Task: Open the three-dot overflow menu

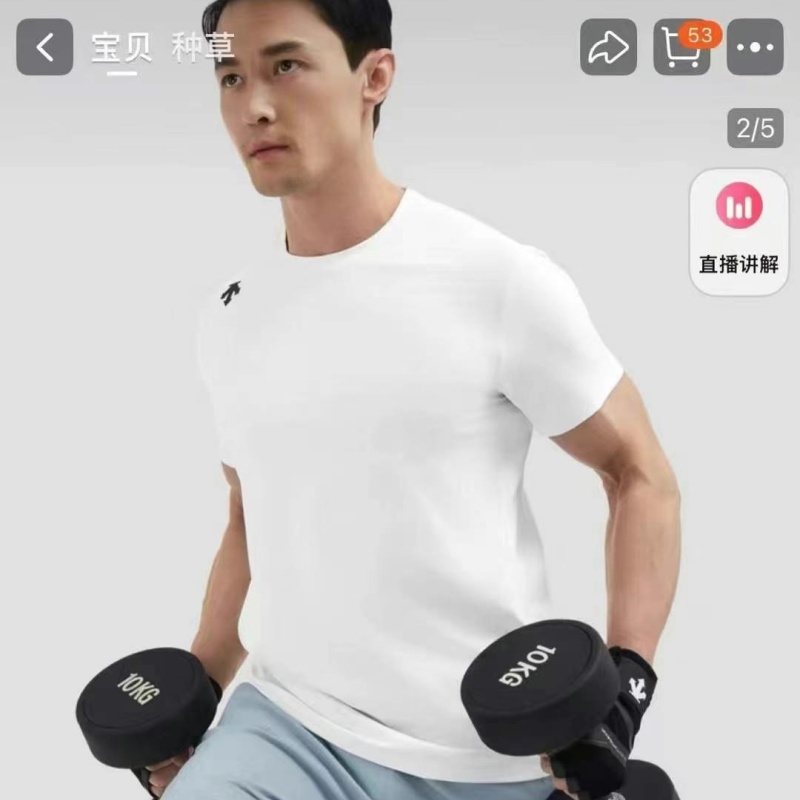Action: coord(755,47)
